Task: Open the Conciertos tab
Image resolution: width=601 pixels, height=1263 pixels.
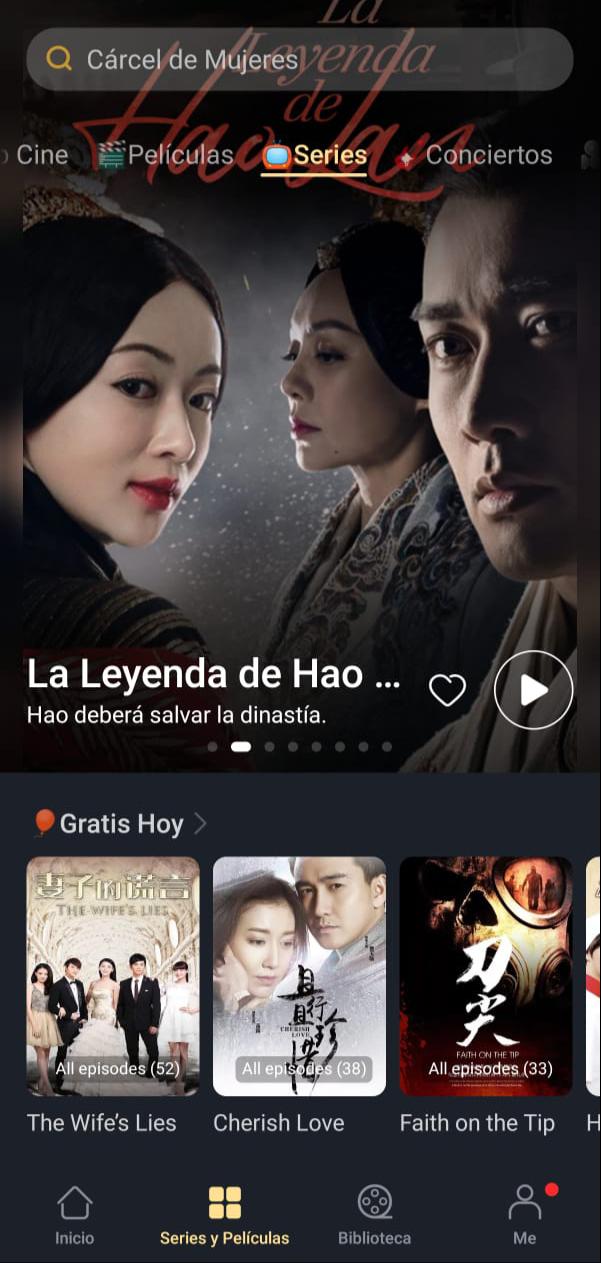Action: pyautogui.click(x=475, y=155)
